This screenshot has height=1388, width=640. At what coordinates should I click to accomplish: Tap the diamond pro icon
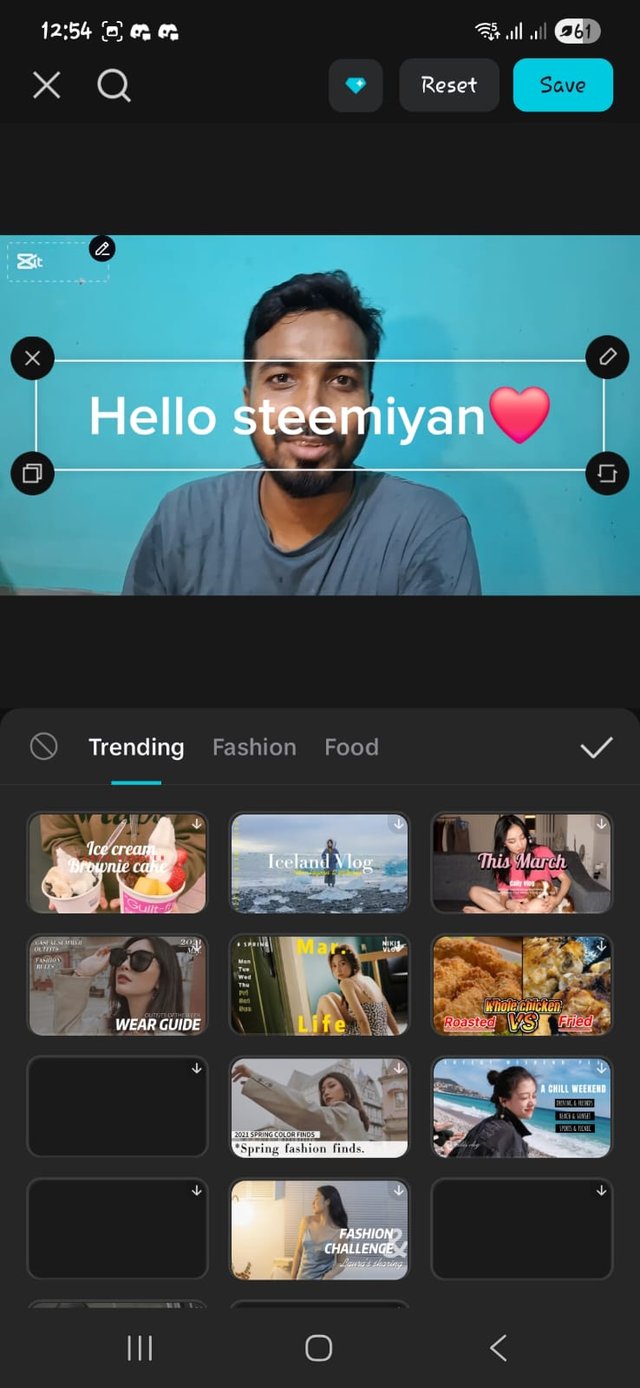[x=356, y=85]
